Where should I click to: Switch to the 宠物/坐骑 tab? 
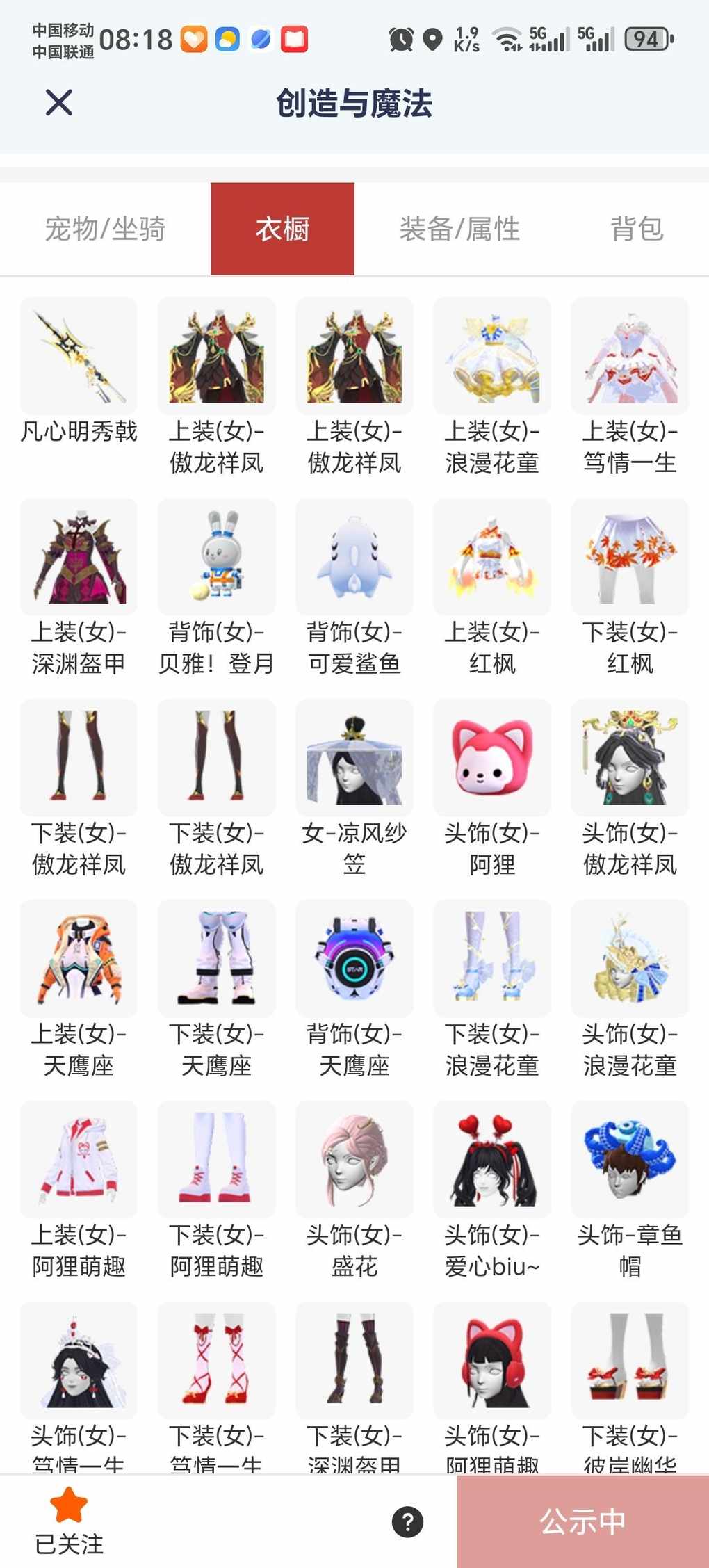point(105,229)
